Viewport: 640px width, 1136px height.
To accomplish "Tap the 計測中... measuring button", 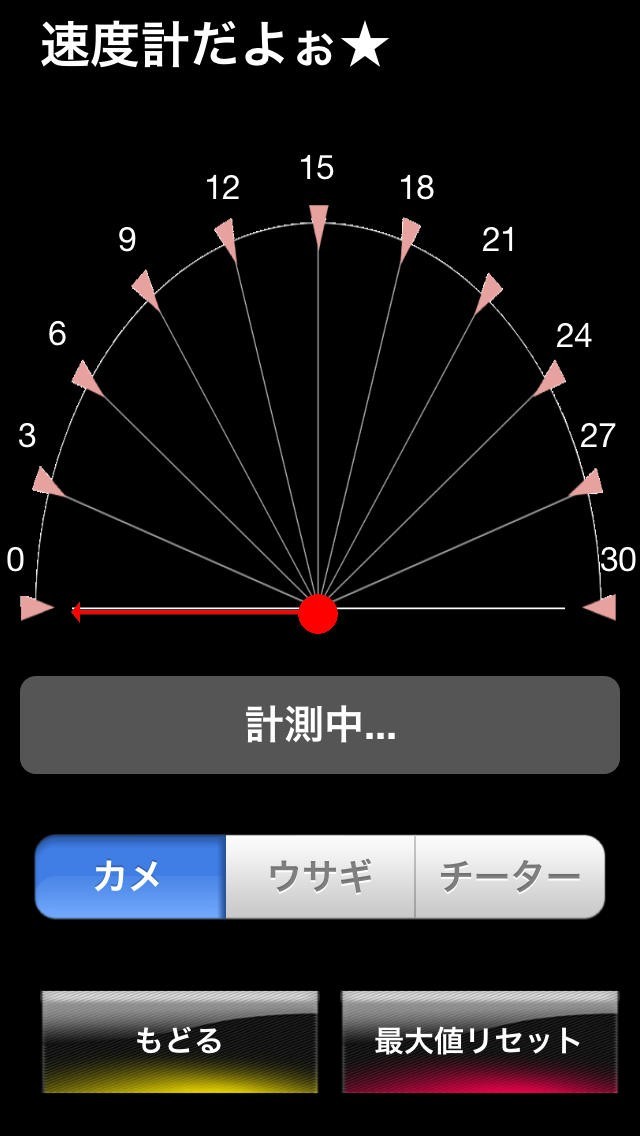I will coord(320,725).
